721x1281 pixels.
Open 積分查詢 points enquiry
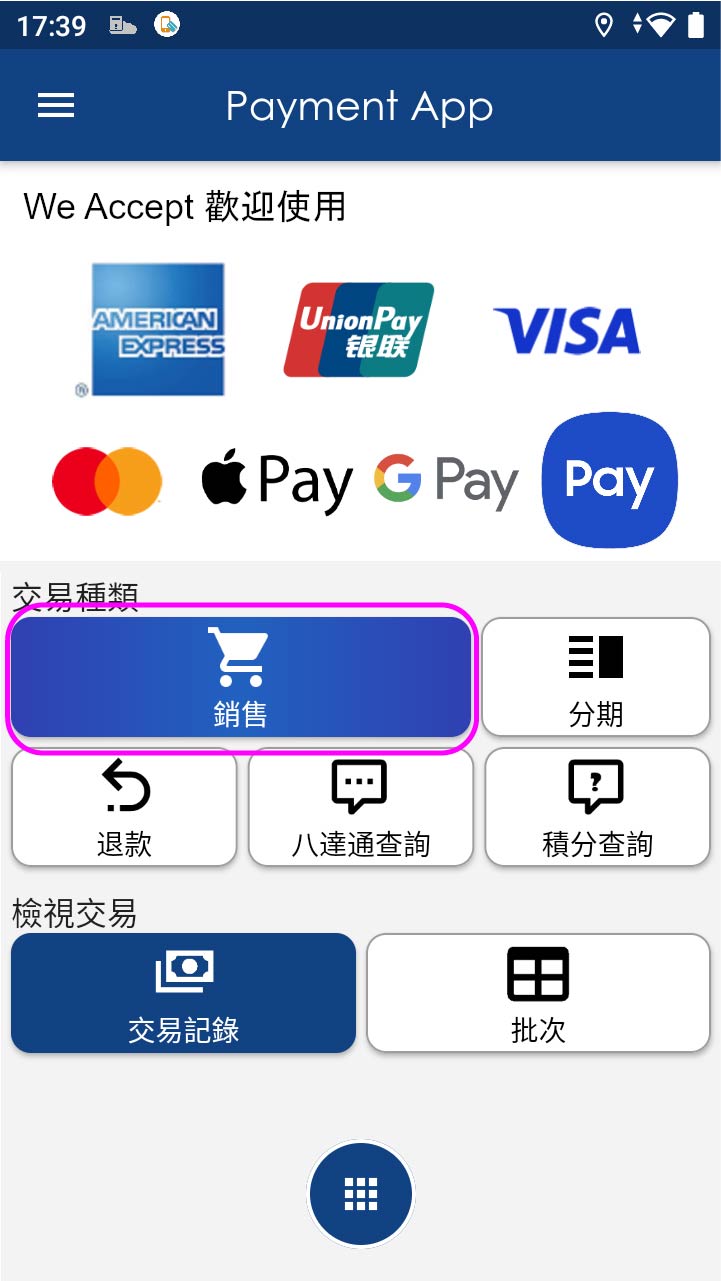(x=597, y=808)
